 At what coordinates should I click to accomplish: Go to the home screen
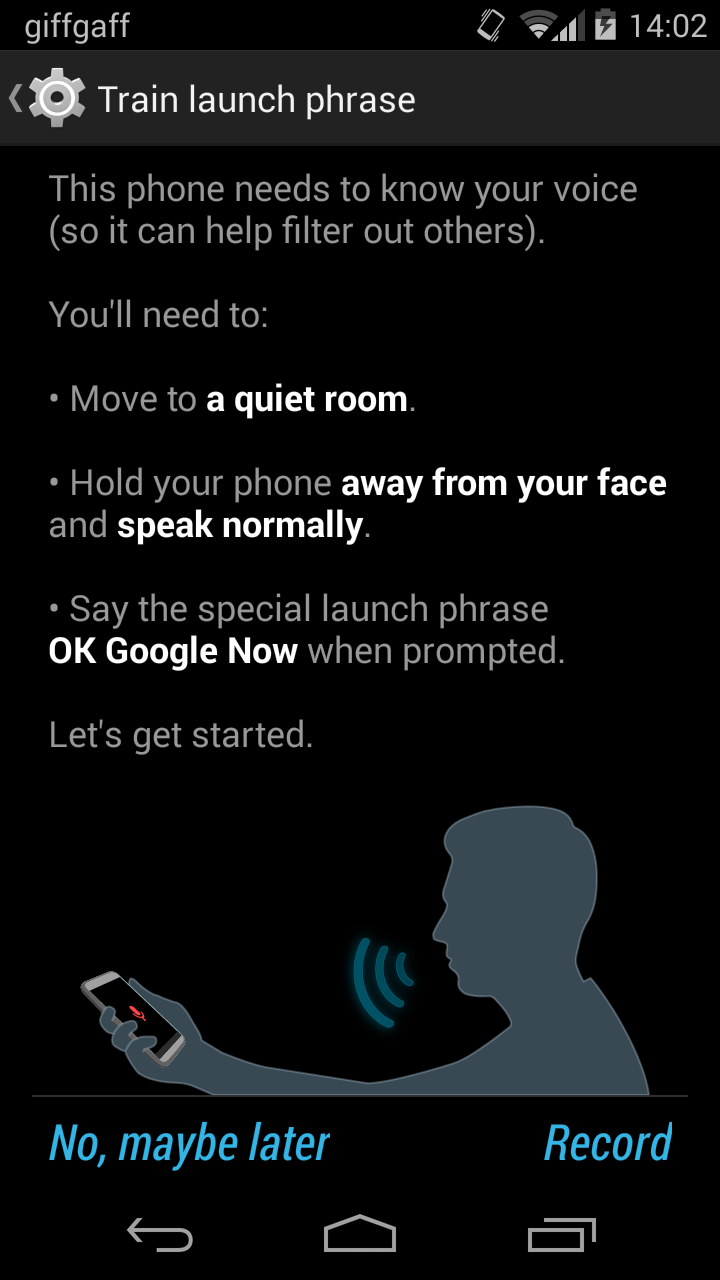coord(360,1234)
